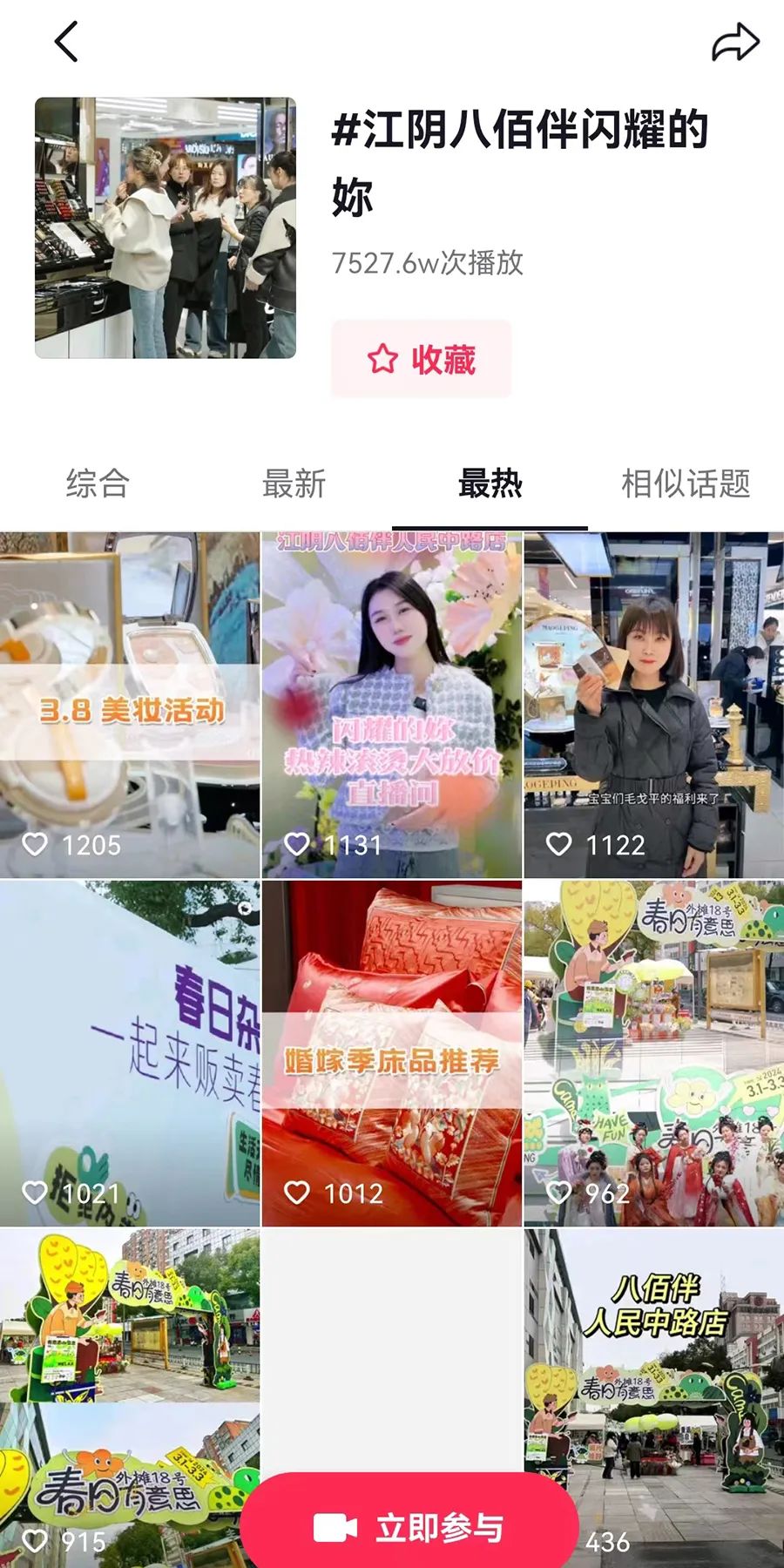This screenshot has height=1568, width=784.
Task: Tap 收藏 to favorite this topic
Action: (421, 359)
